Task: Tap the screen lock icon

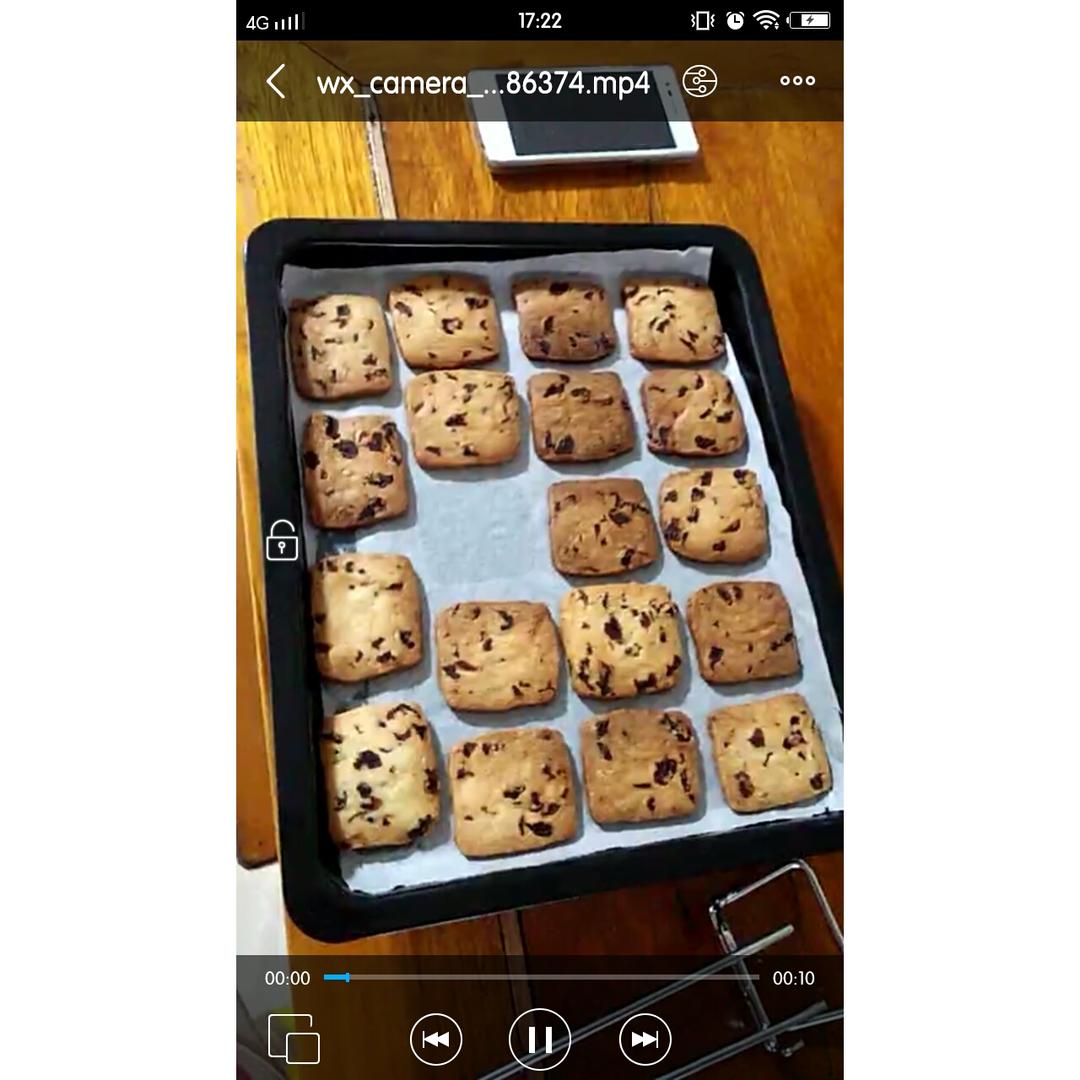Action: tap(282, 540)
